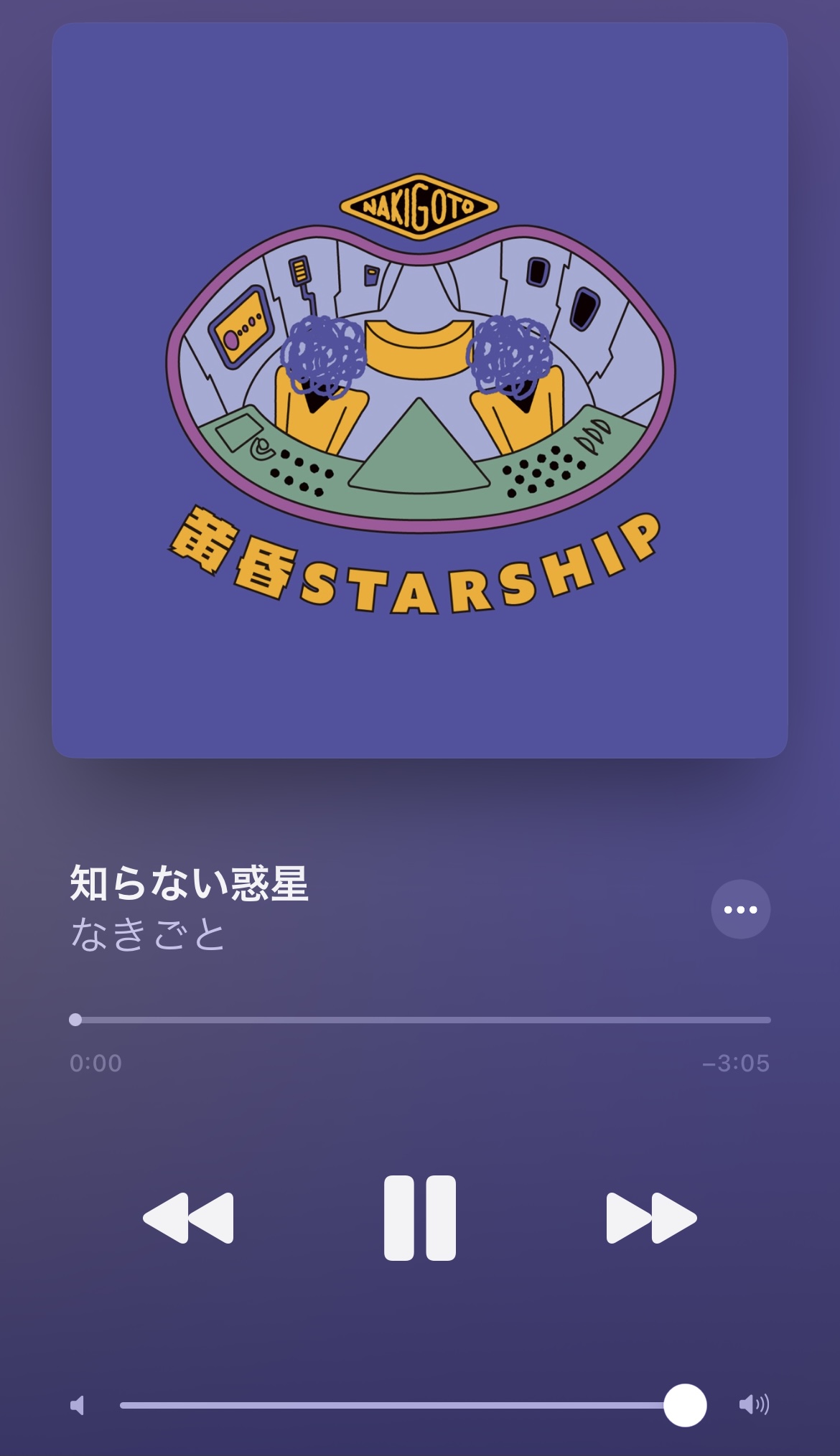Open the artist なきごと
Viewport: 840px width, 1456px height.
pyautogui.click(x=148, y=934)
